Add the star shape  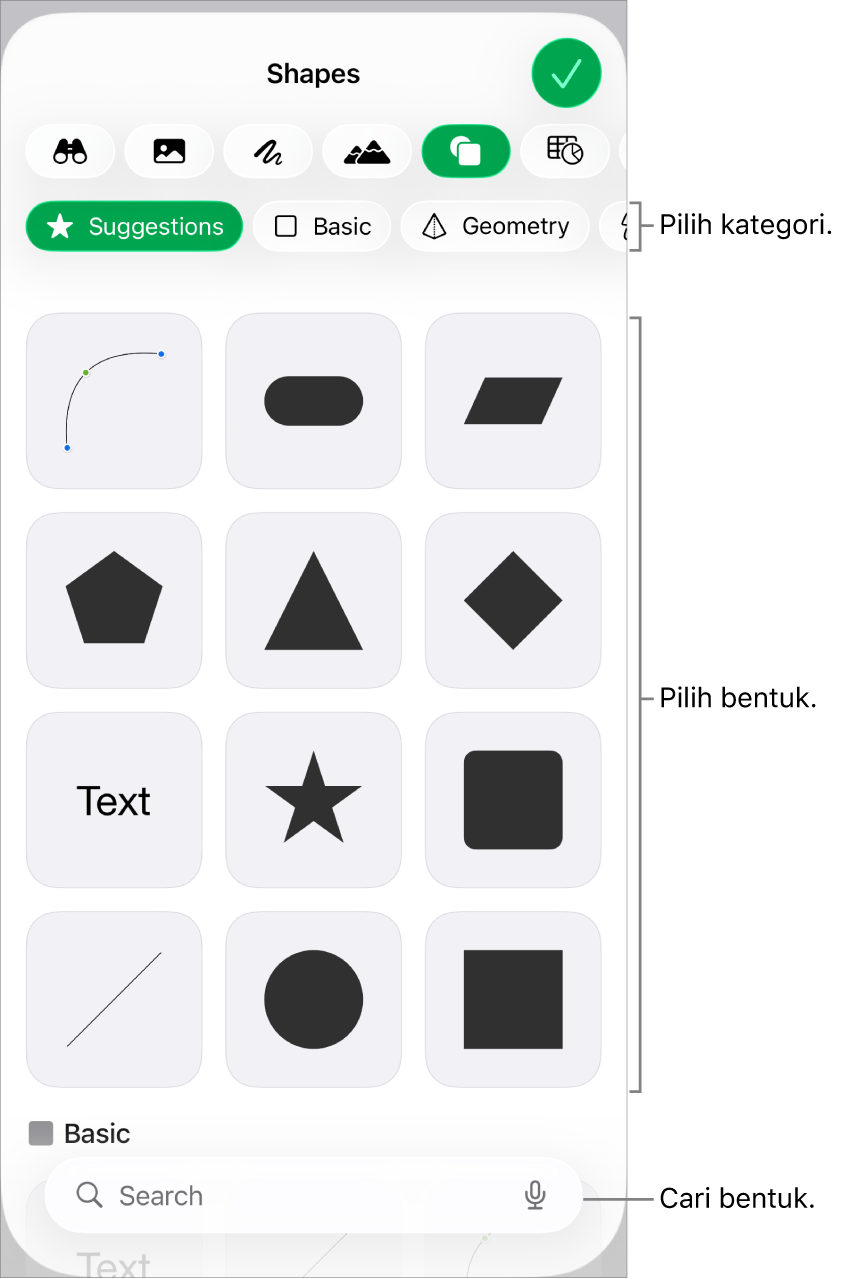(313, 800)
